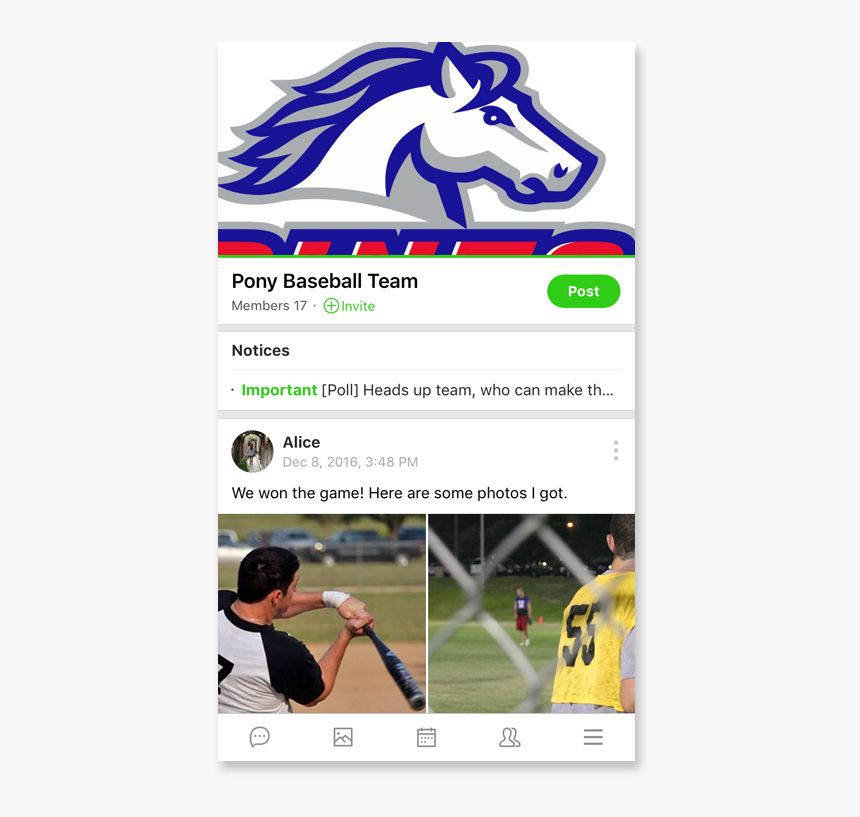Invite new members to the team
860x817 pixels.
349,306
